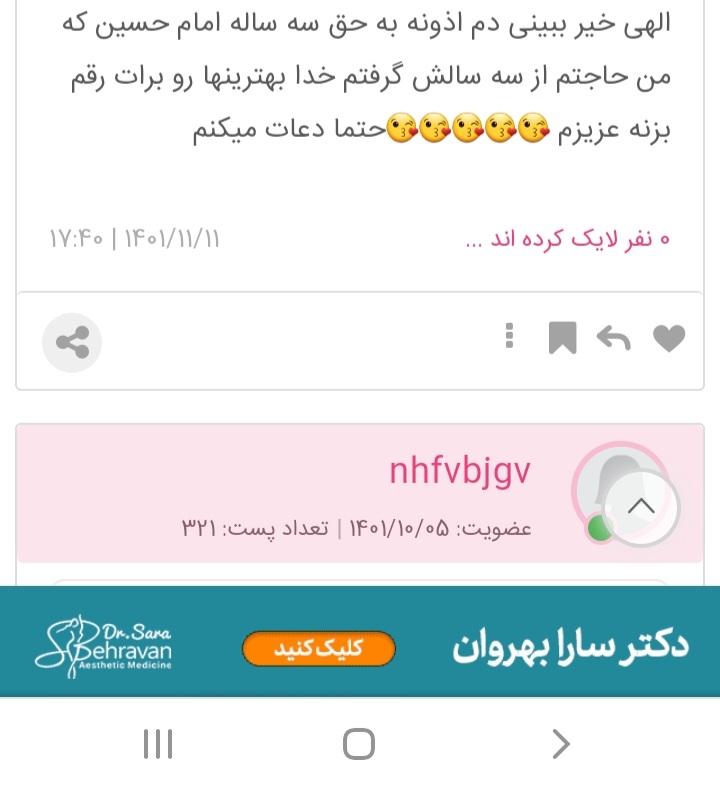View who liked the post
The height and width of the screenshot is (793, 720).
567,240
